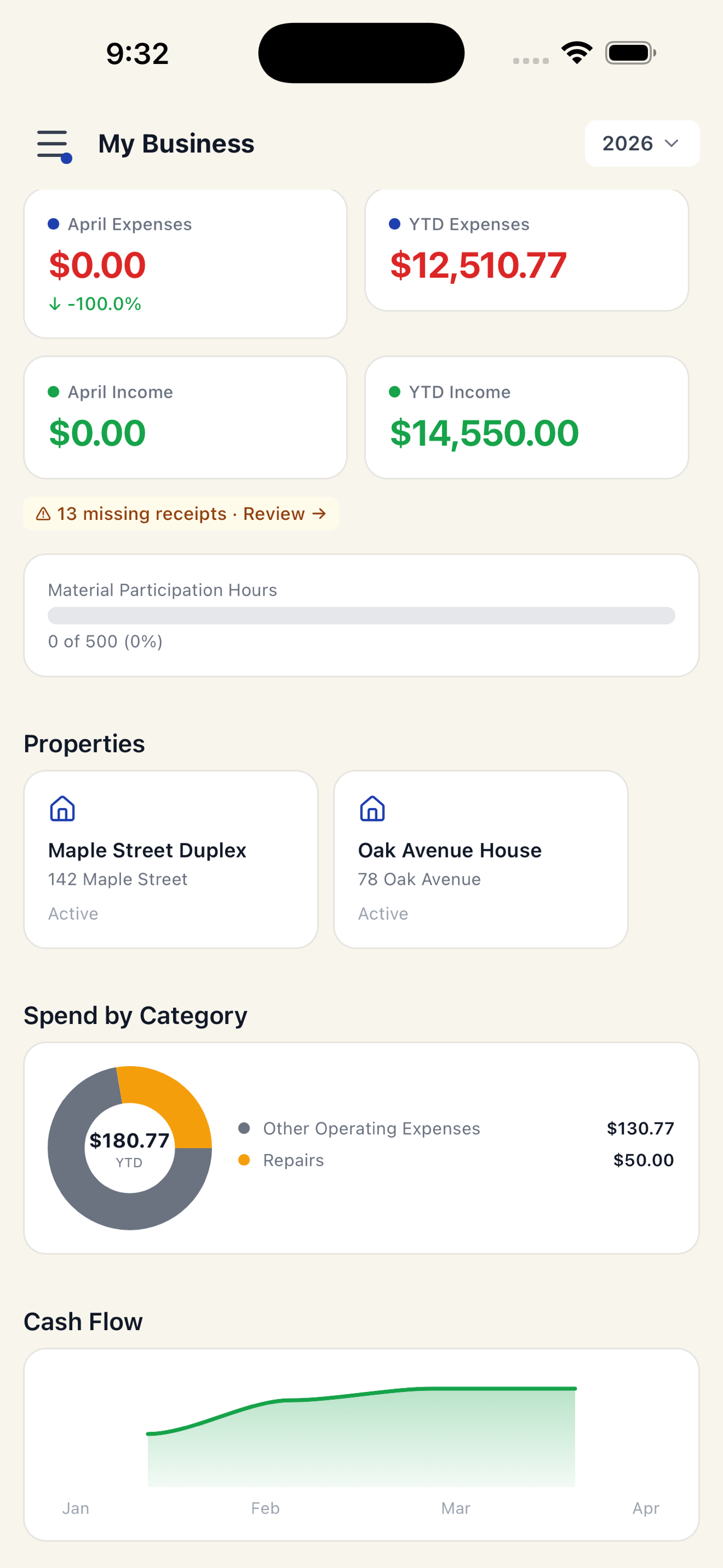The height and width of the screenshot is (1568, 723).
Task: Click the blue dot on April Expenses card
Action: coord(54,223)
